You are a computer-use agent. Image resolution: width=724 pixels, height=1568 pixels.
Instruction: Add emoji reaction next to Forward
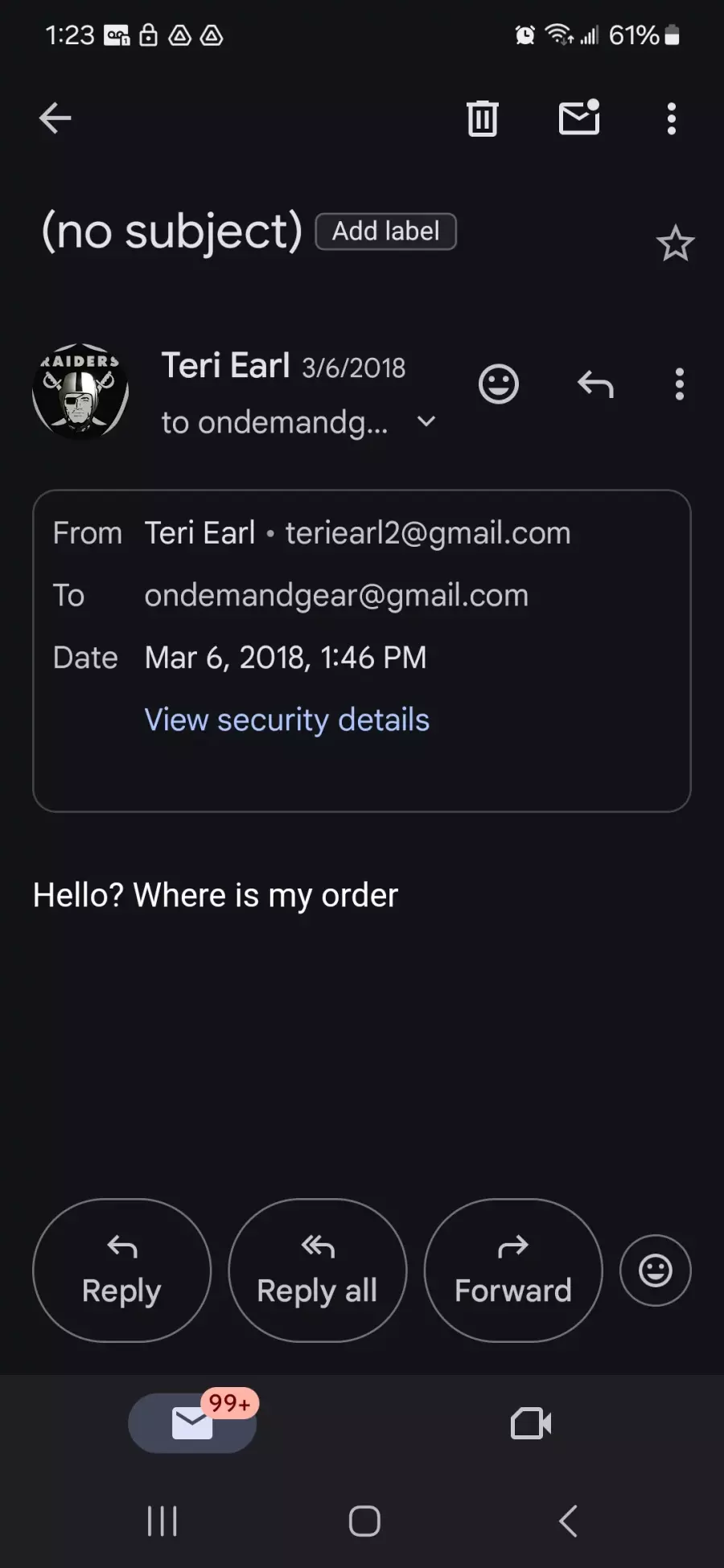click(x=656, y=1270)
